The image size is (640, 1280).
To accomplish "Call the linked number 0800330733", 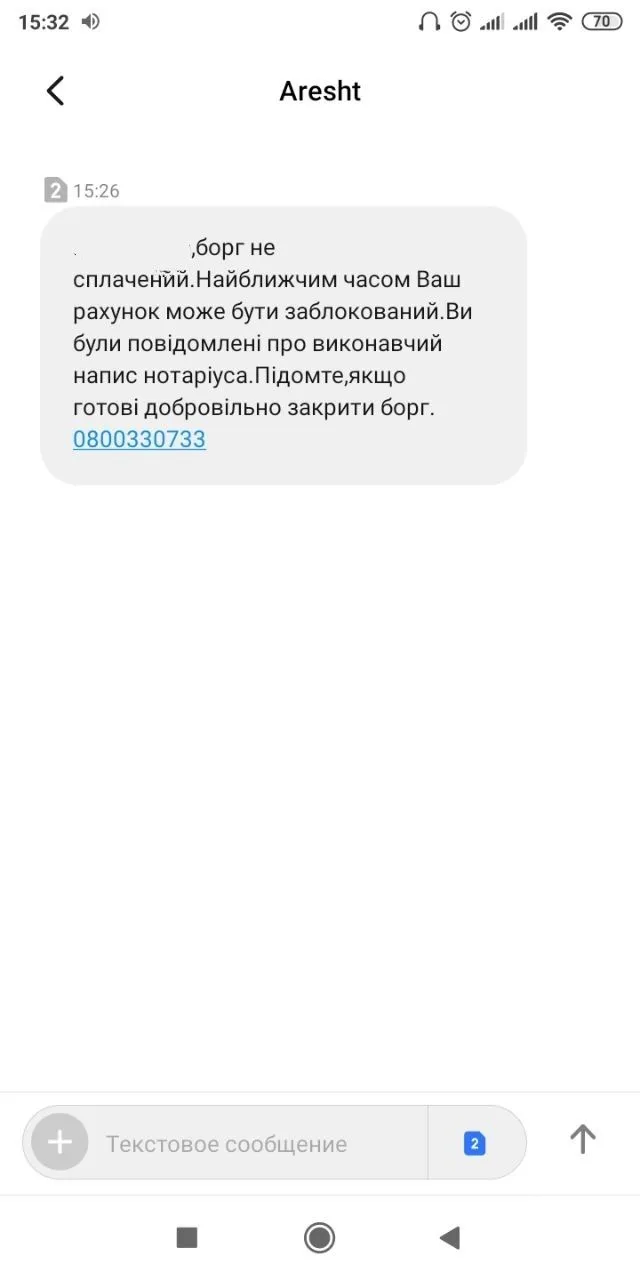I will (x=139, y=439).
